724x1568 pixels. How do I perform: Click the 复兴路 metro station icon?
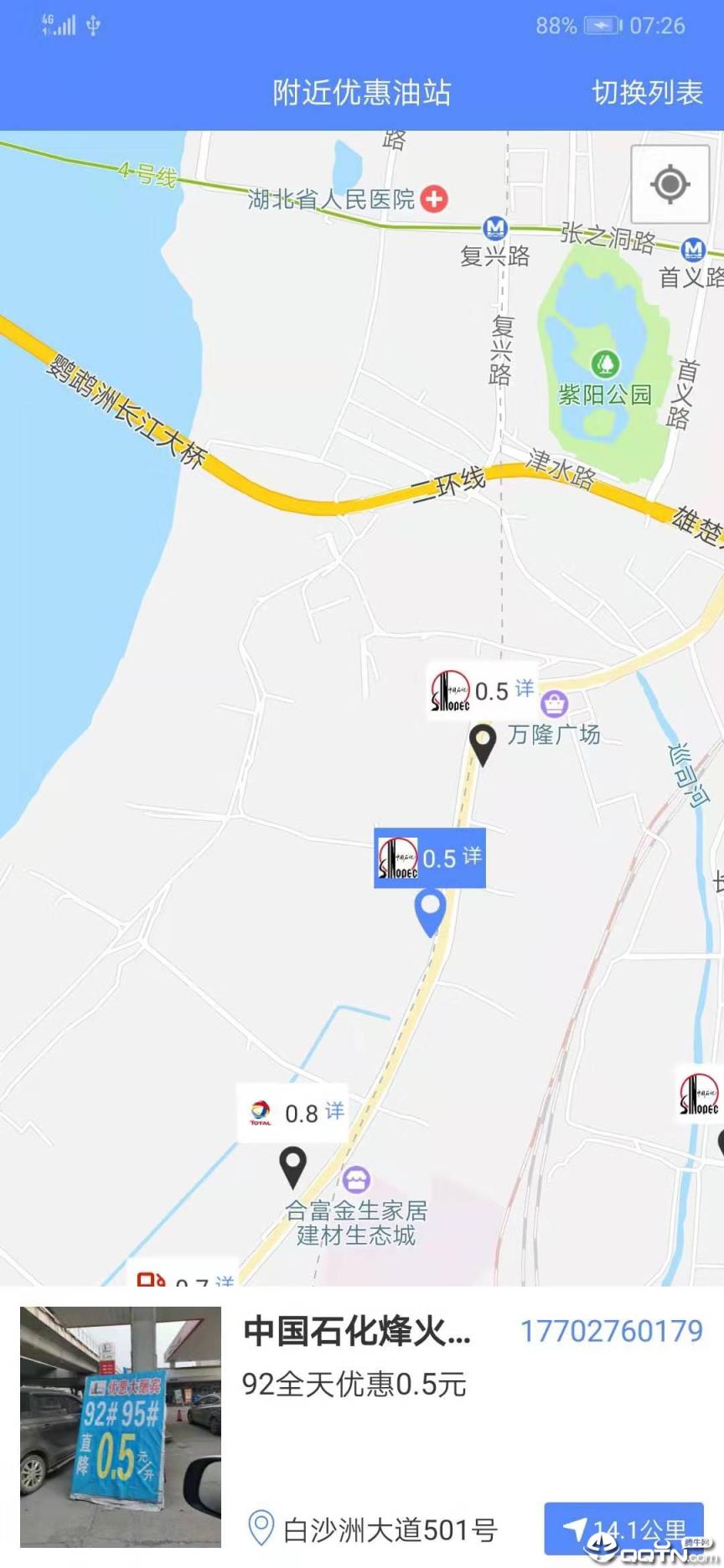tap(494, 226)
